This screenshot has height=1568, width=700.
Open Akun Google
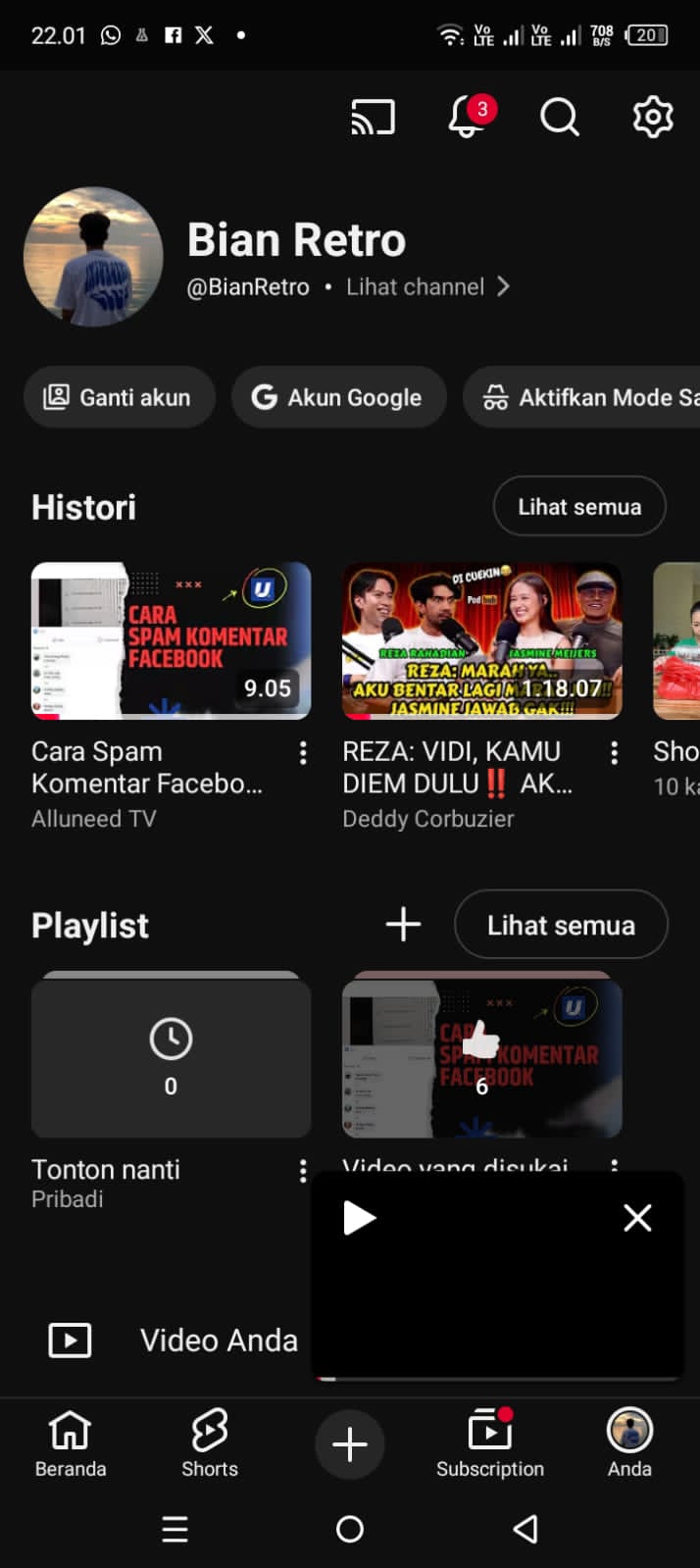coord(338,397)
